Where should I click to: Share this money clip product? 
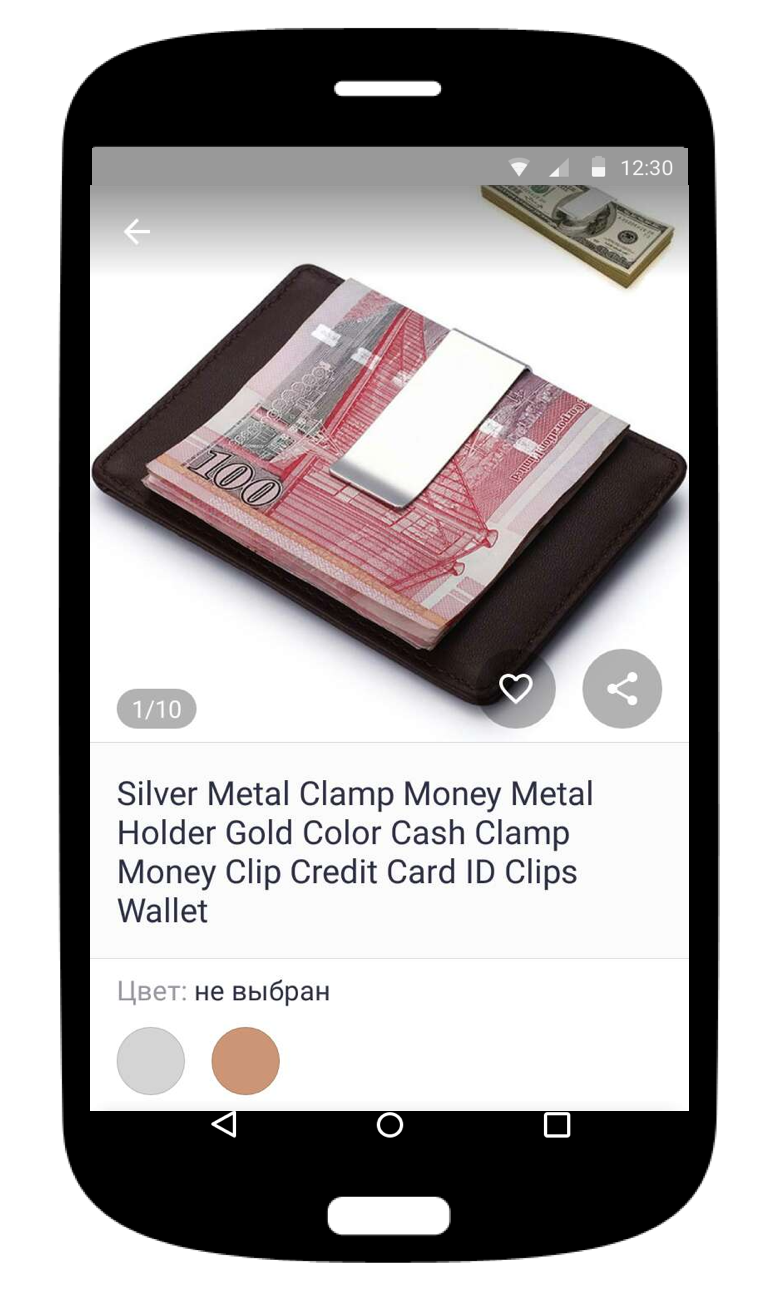622,688
